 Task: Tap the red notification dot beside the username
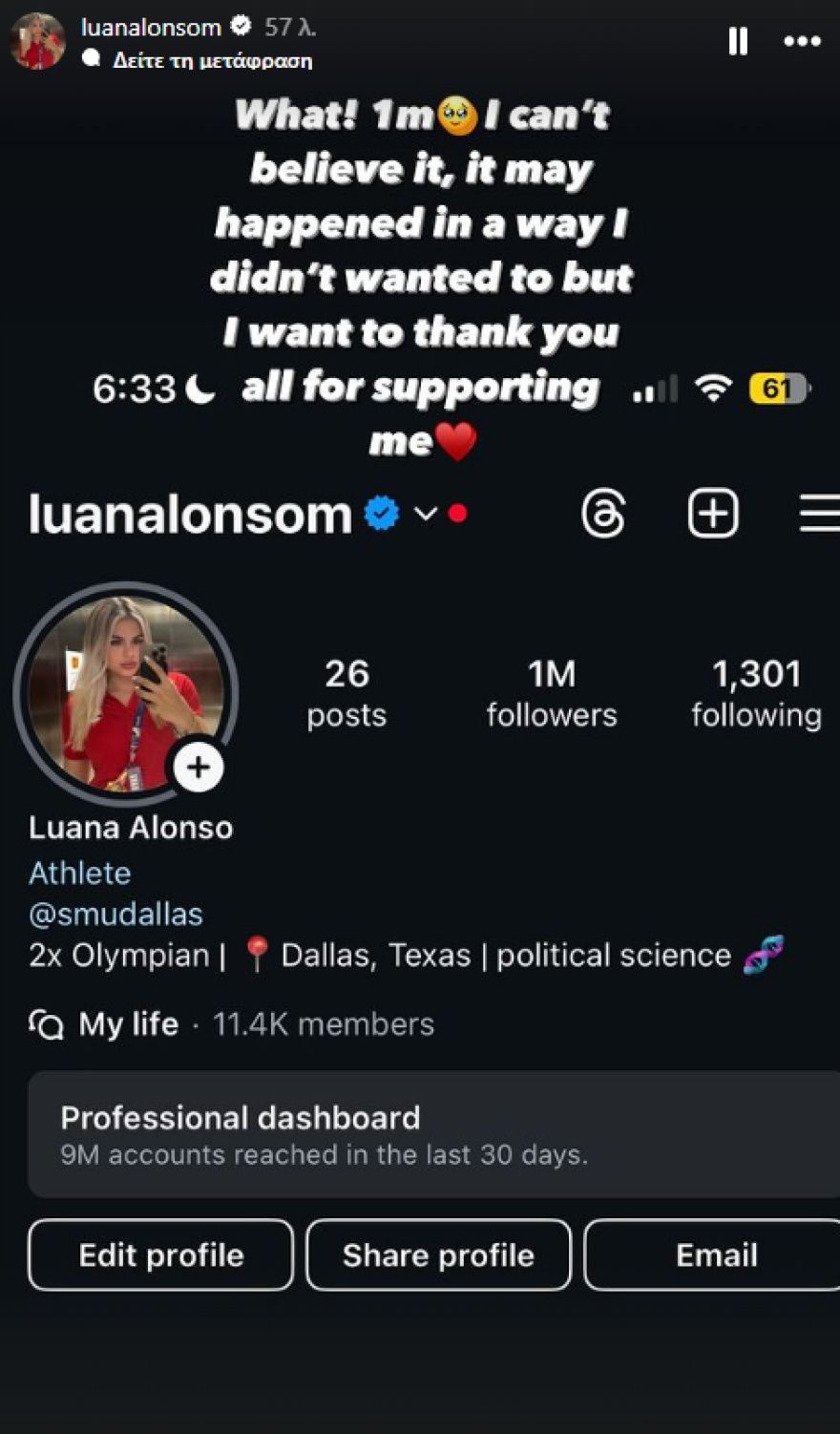457,515
